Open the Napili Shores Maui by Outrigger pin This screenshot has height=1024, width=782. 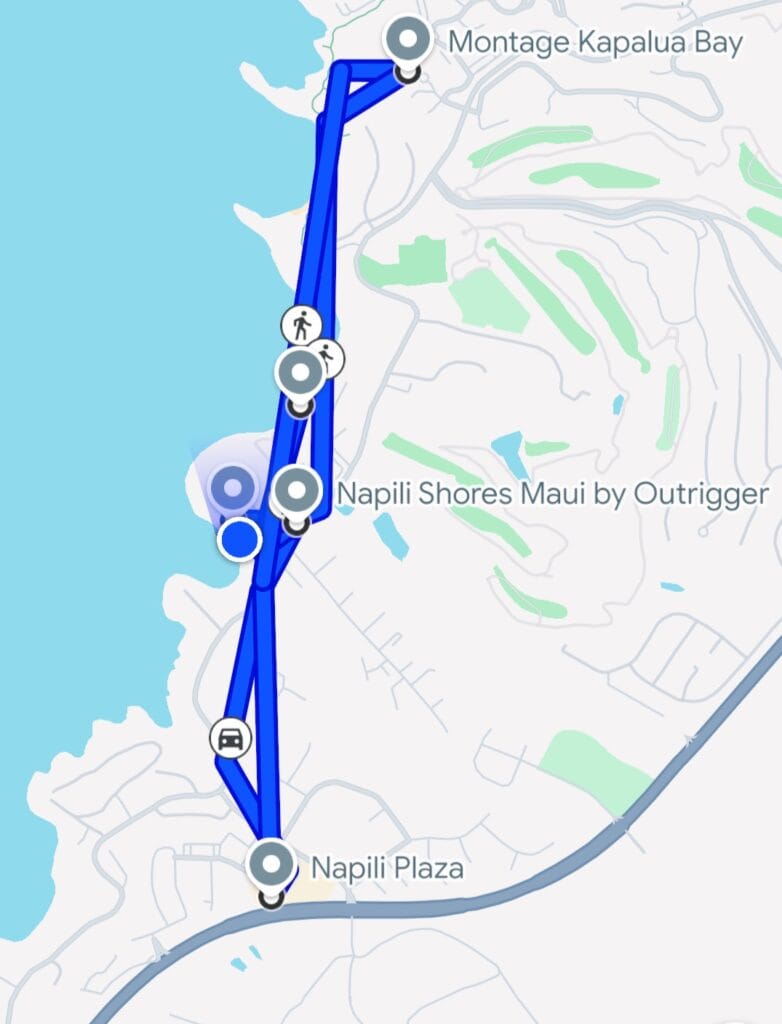coord(296,493)
